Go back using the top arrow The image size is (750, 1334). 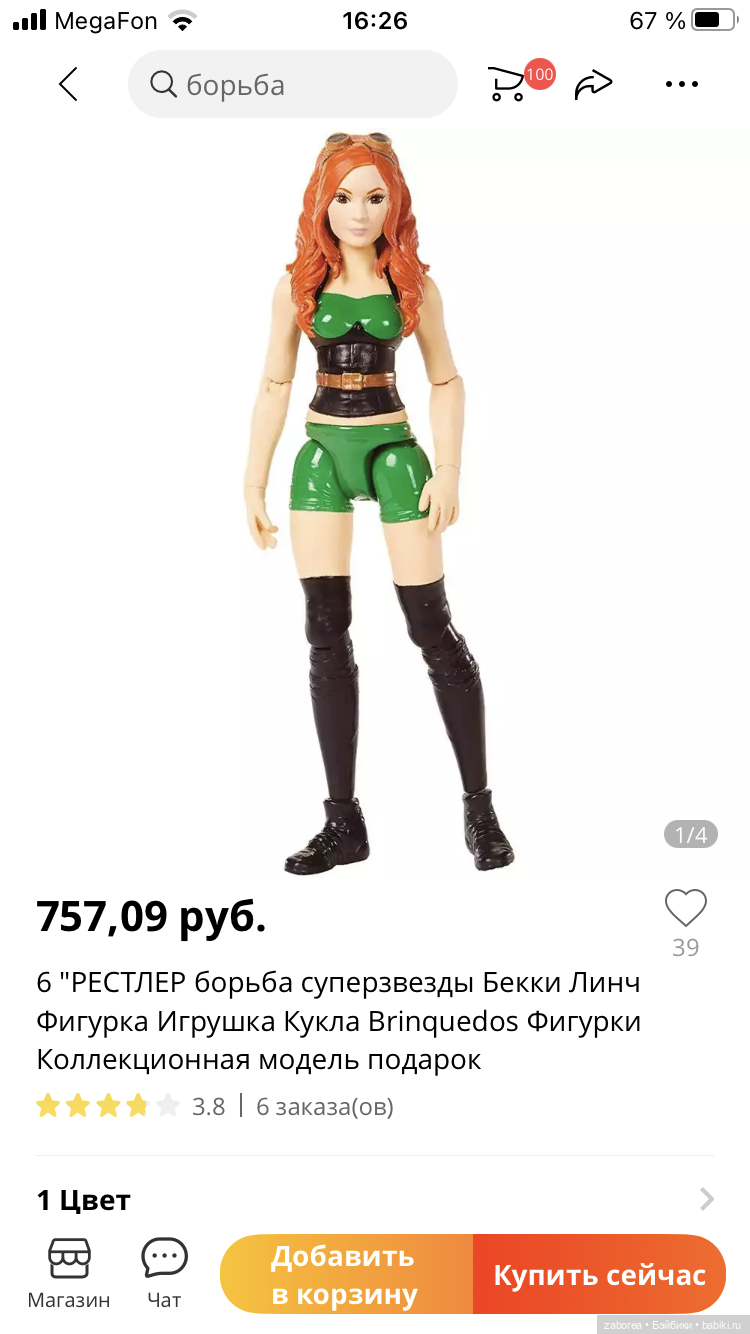pyautogui.click(x=68, y=84)
